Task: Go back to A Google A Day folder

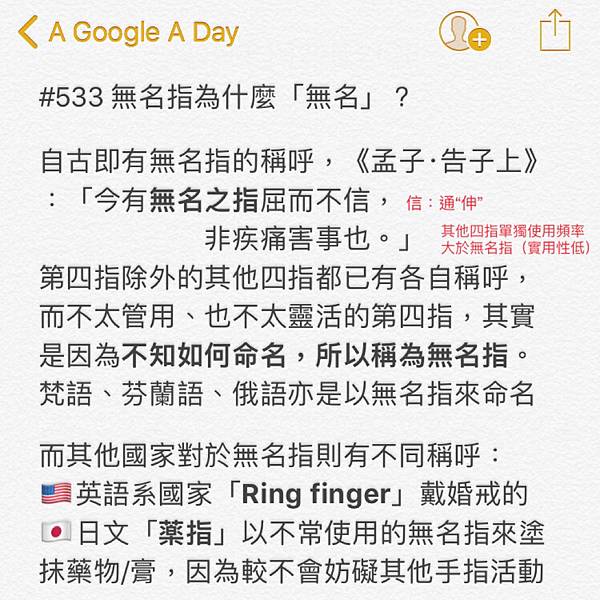Action: click(128, 32)
